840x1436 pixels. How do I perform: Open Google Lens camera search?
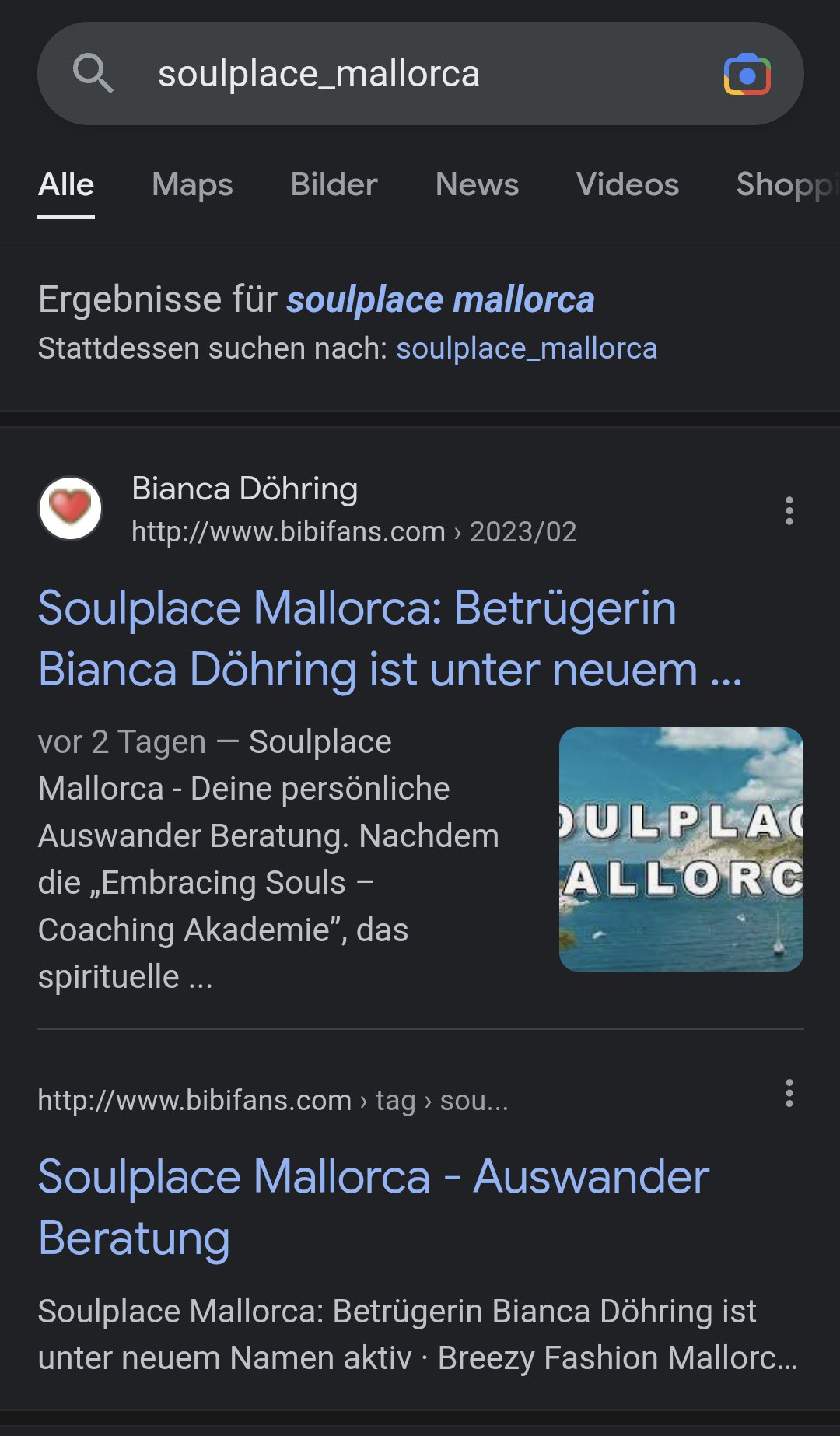click(x=747, y=75)
